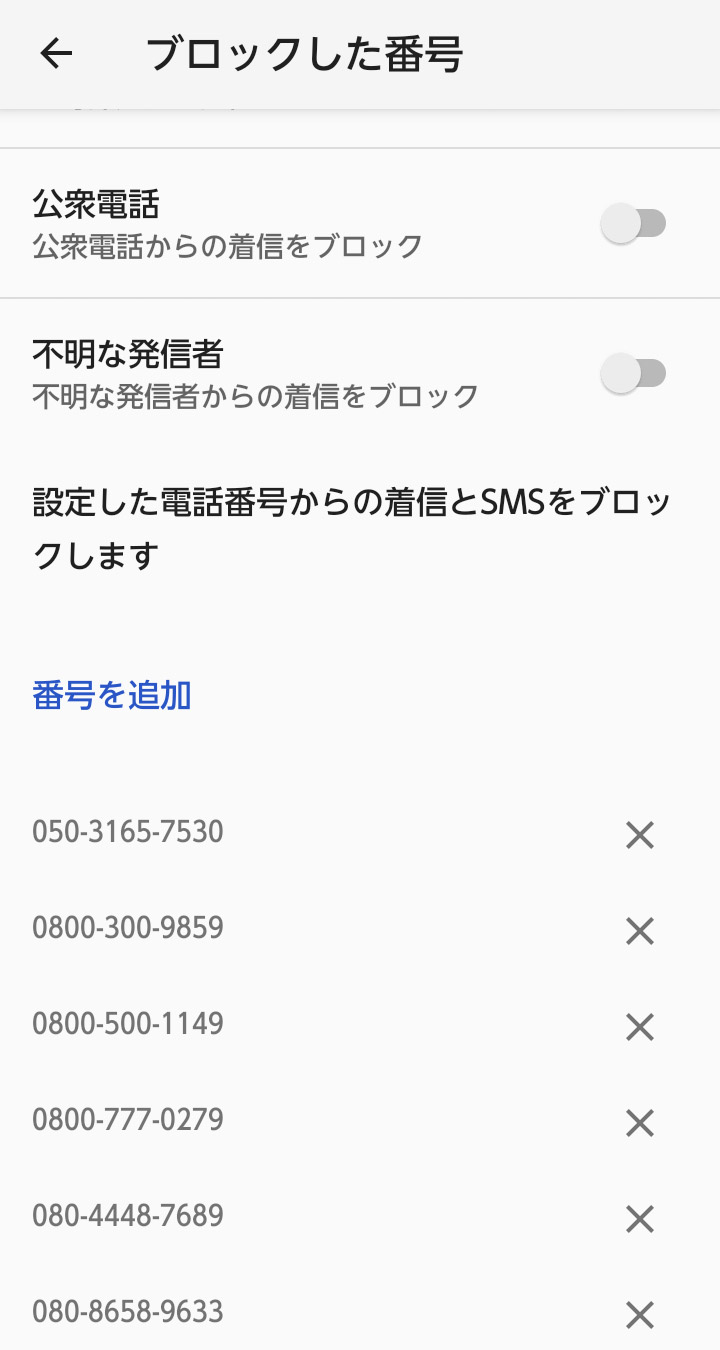Remove blocked number 050-3165-7530
Viewport: 720px width, 1350px height.
pyautogui.click(x=639, y=835)
